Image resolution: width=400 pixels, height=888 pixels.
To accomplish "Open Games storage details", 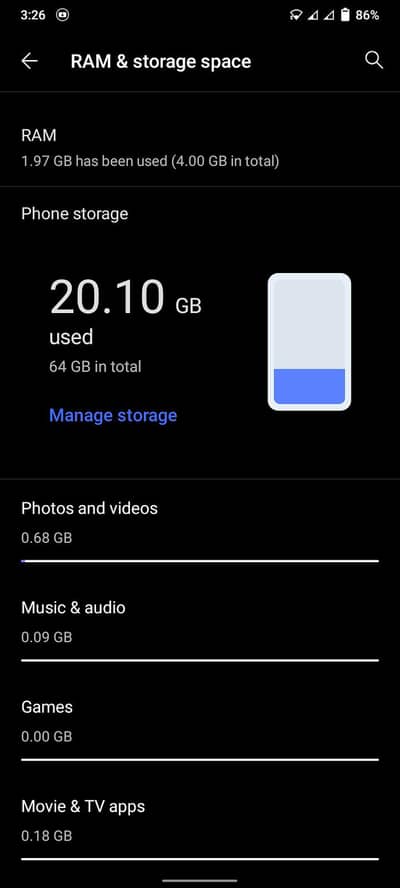I will pyautogui.click(x=200, y=729).
